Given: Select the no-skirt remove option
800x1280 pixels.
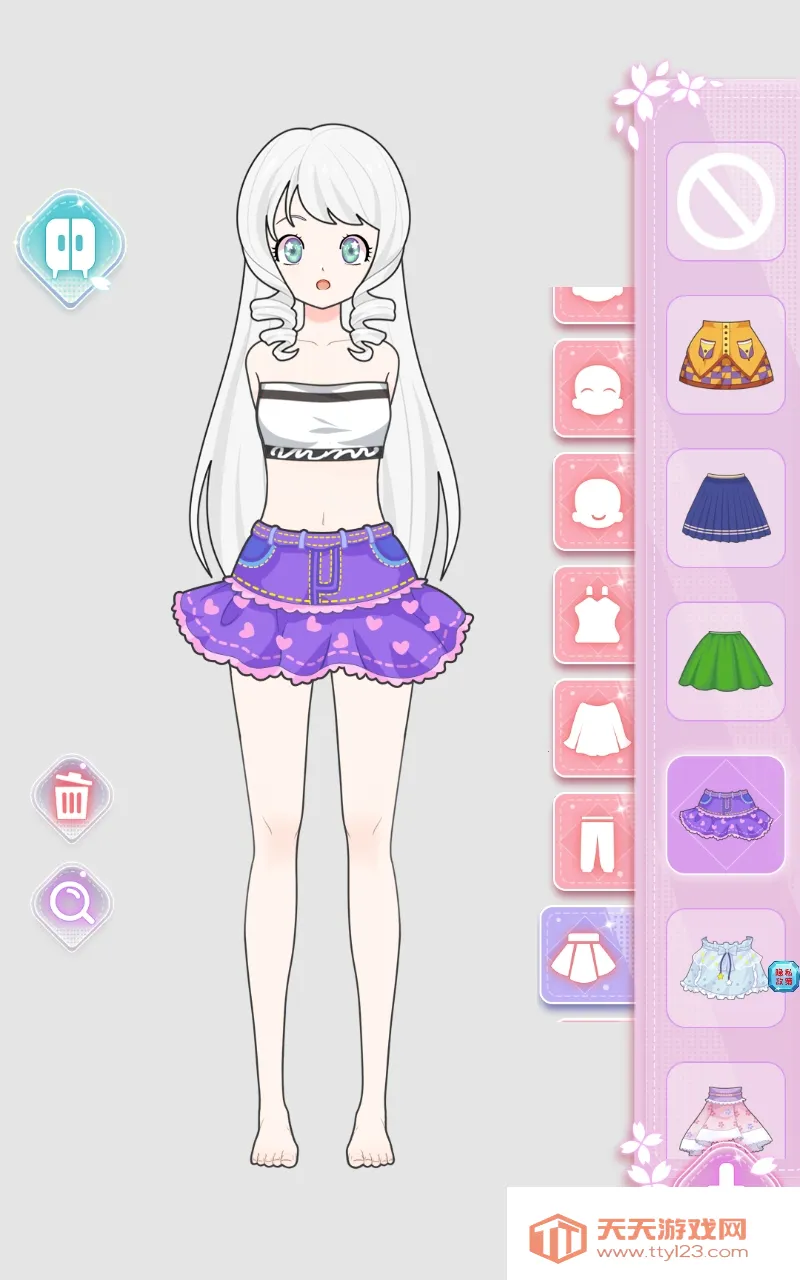Looking at the screenshot, I should point(726,200).
